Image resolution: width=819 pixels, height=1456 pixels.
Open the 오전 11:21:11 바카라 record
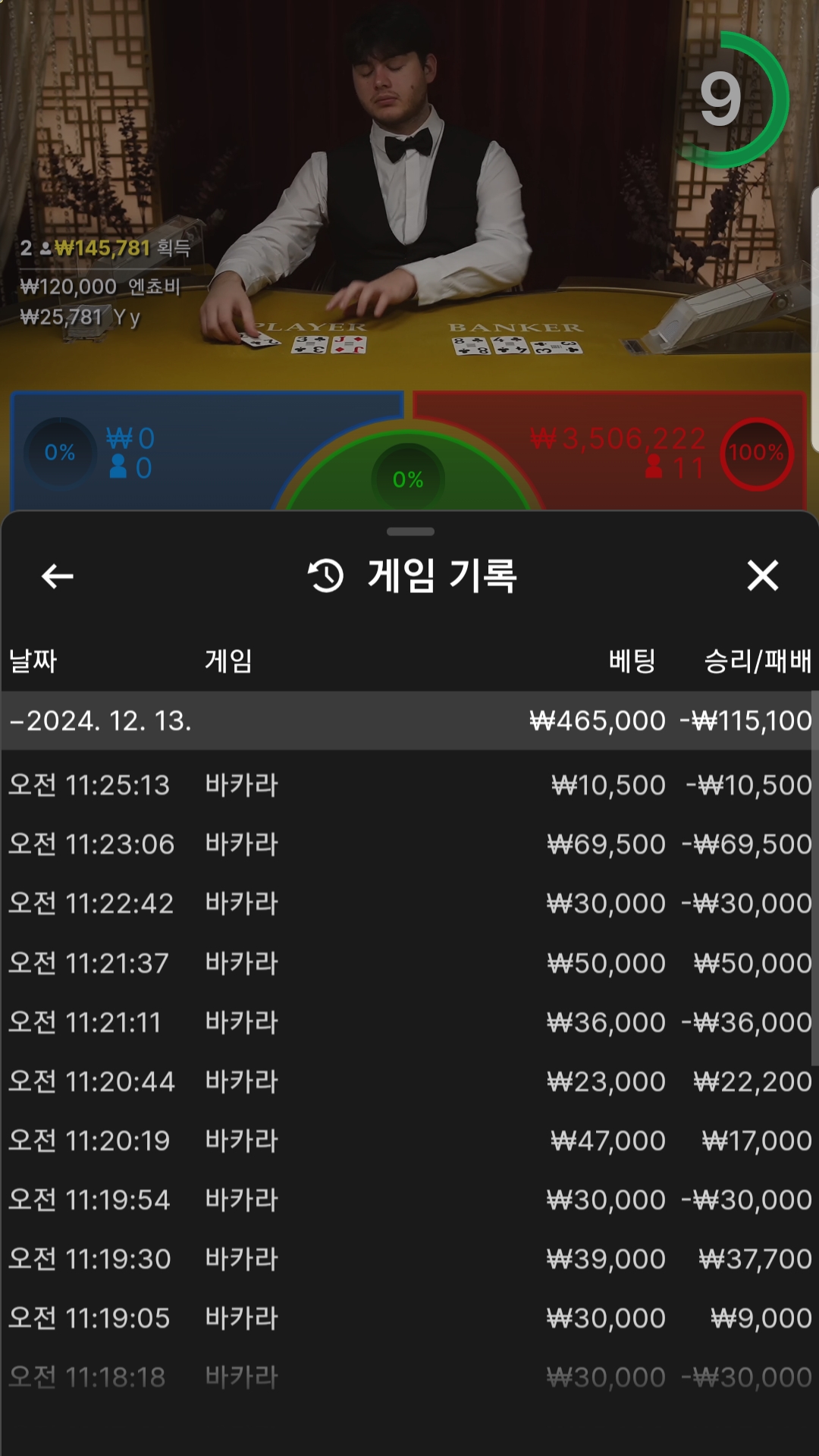(409, 1022)
